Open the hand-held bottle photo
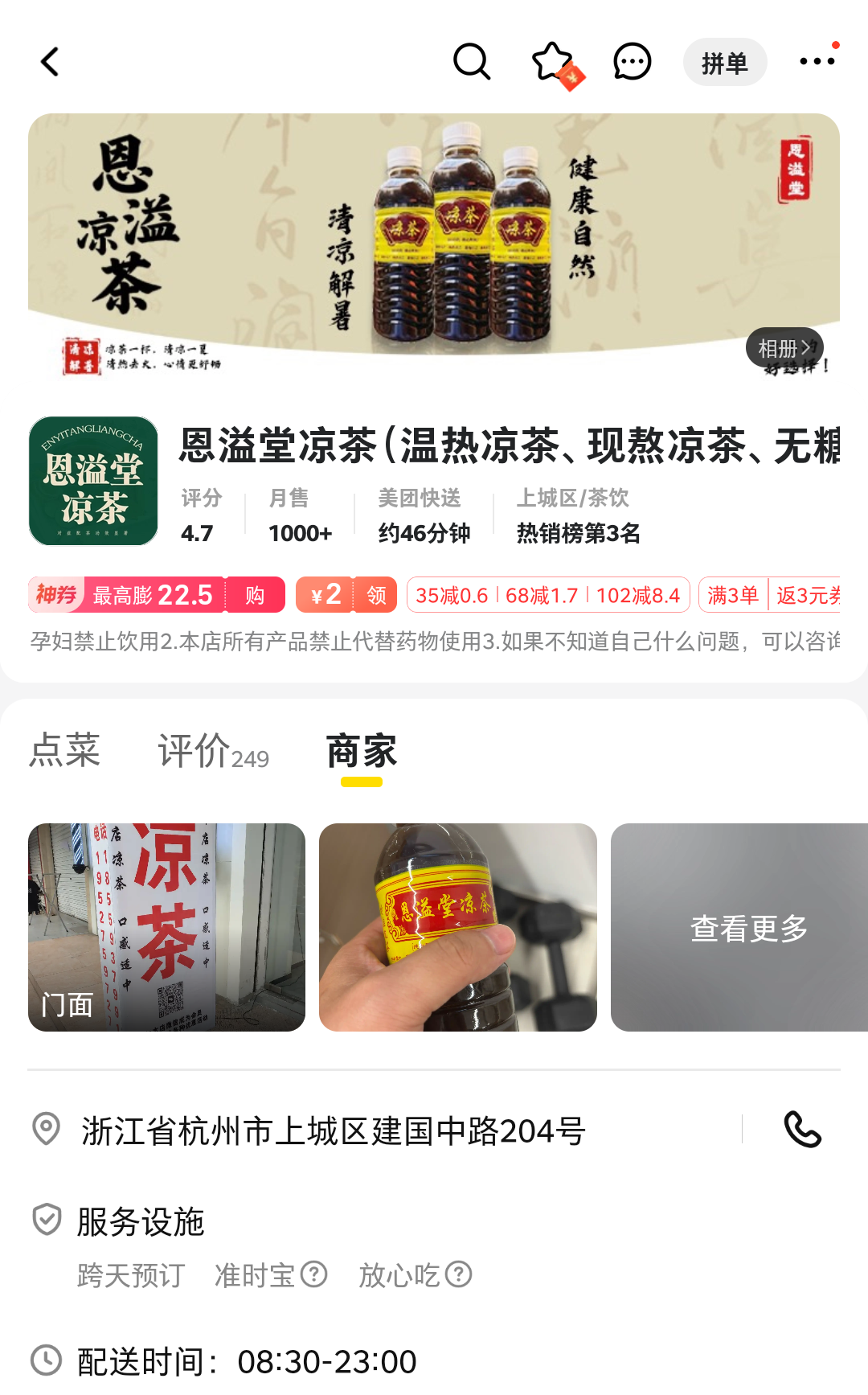 click(x=458, y=927)
